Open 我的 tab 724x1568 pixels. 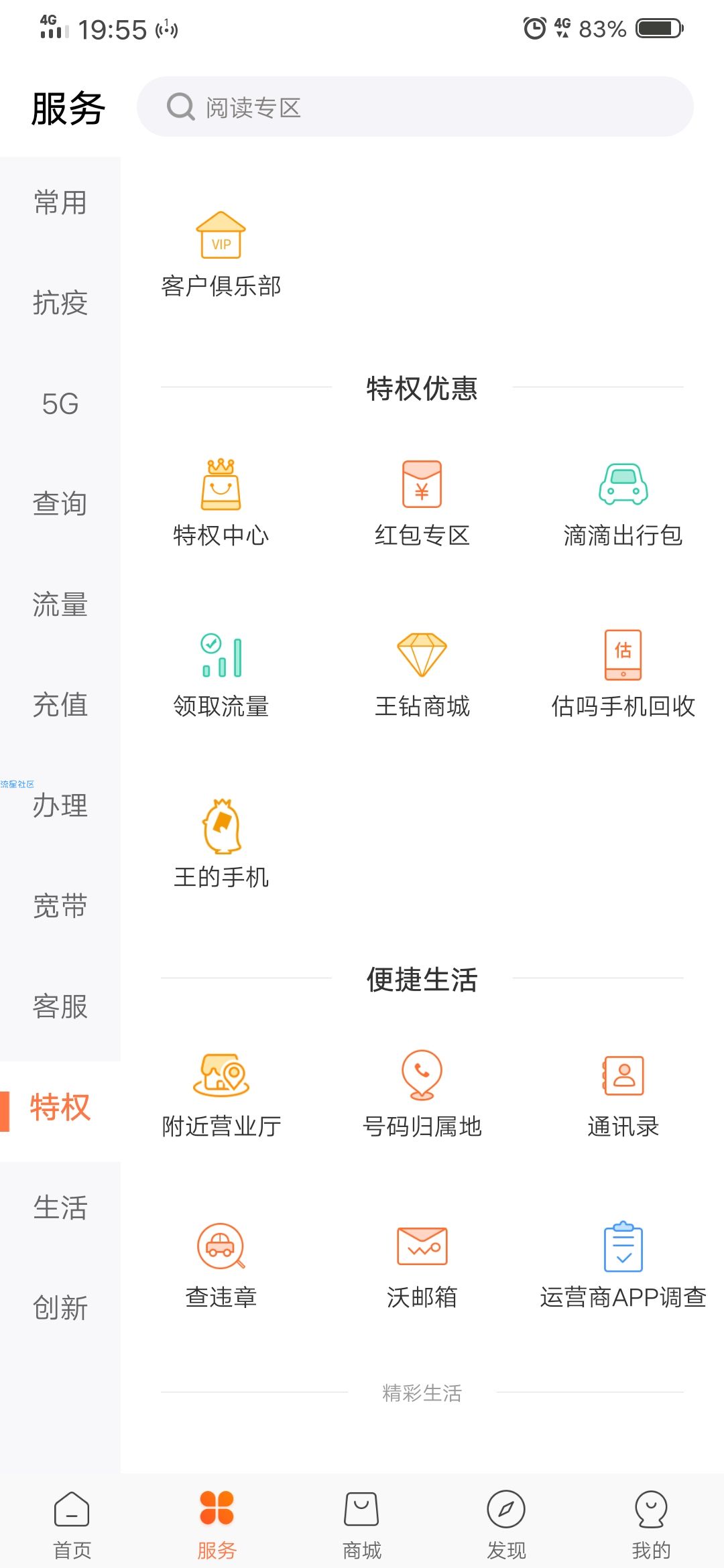(651, 1522)
